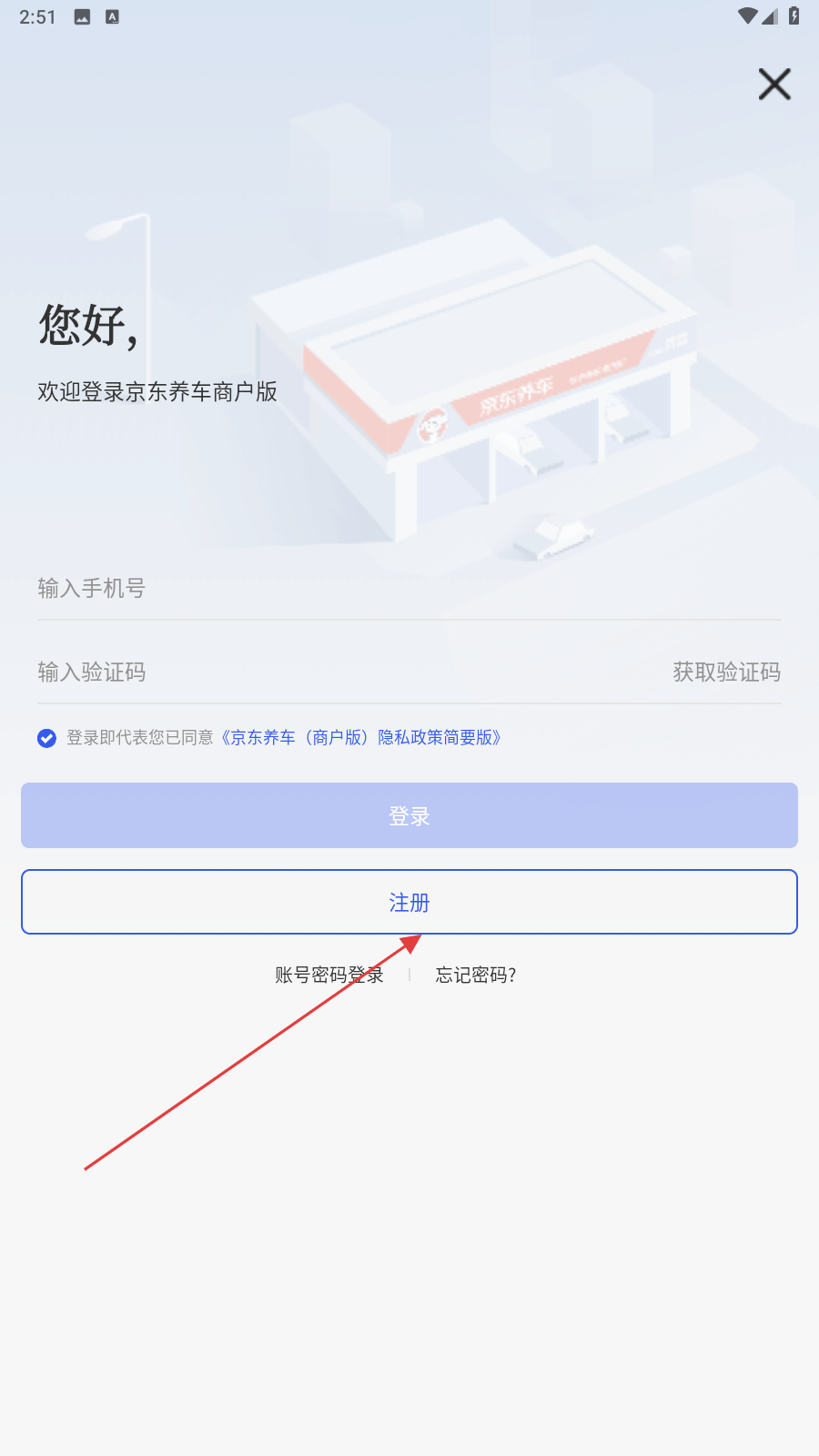Close the login screen with X

[774, 85]
